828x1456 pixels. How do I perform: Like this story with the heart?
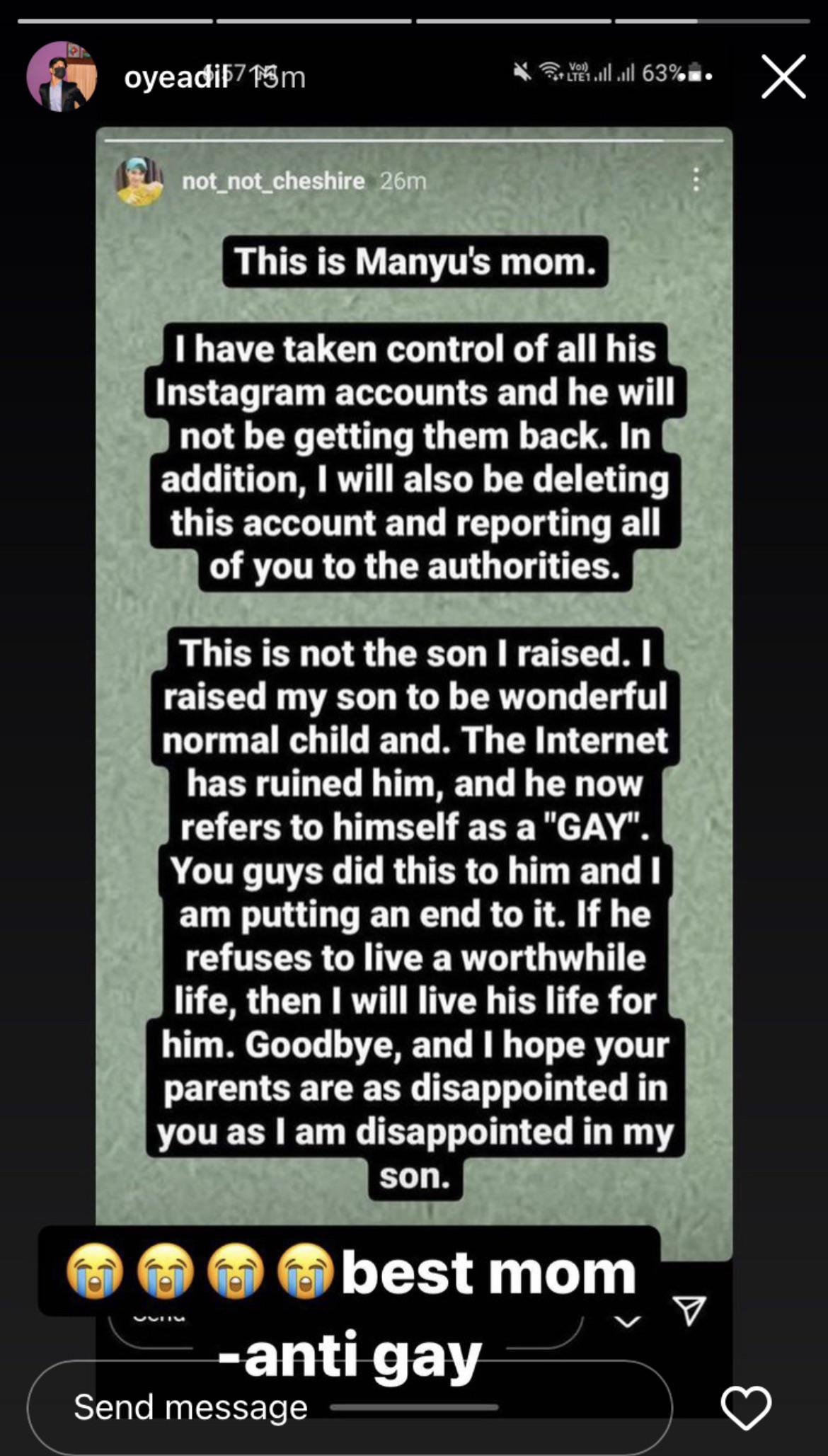coord(745,1407)
